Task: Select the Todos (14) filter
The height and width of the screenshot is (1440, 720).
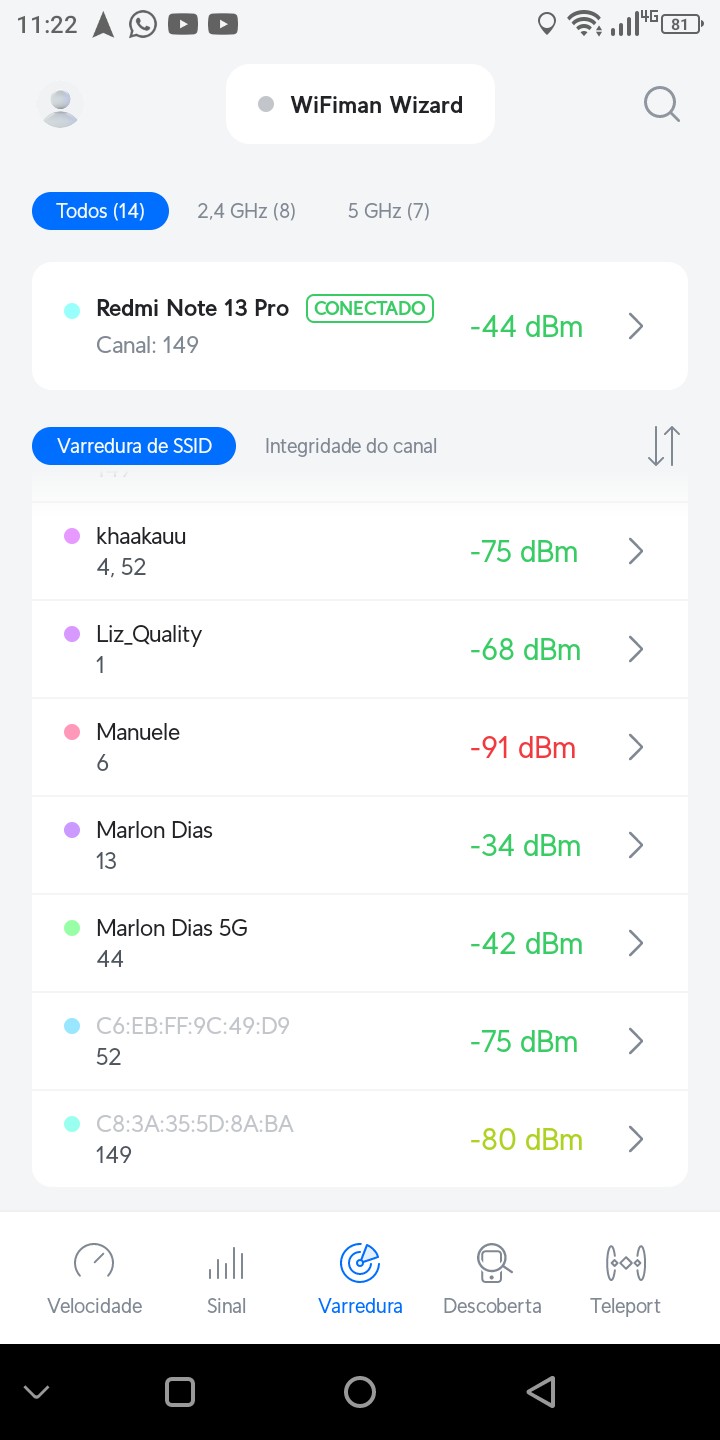Action: (x=100, y=211)
